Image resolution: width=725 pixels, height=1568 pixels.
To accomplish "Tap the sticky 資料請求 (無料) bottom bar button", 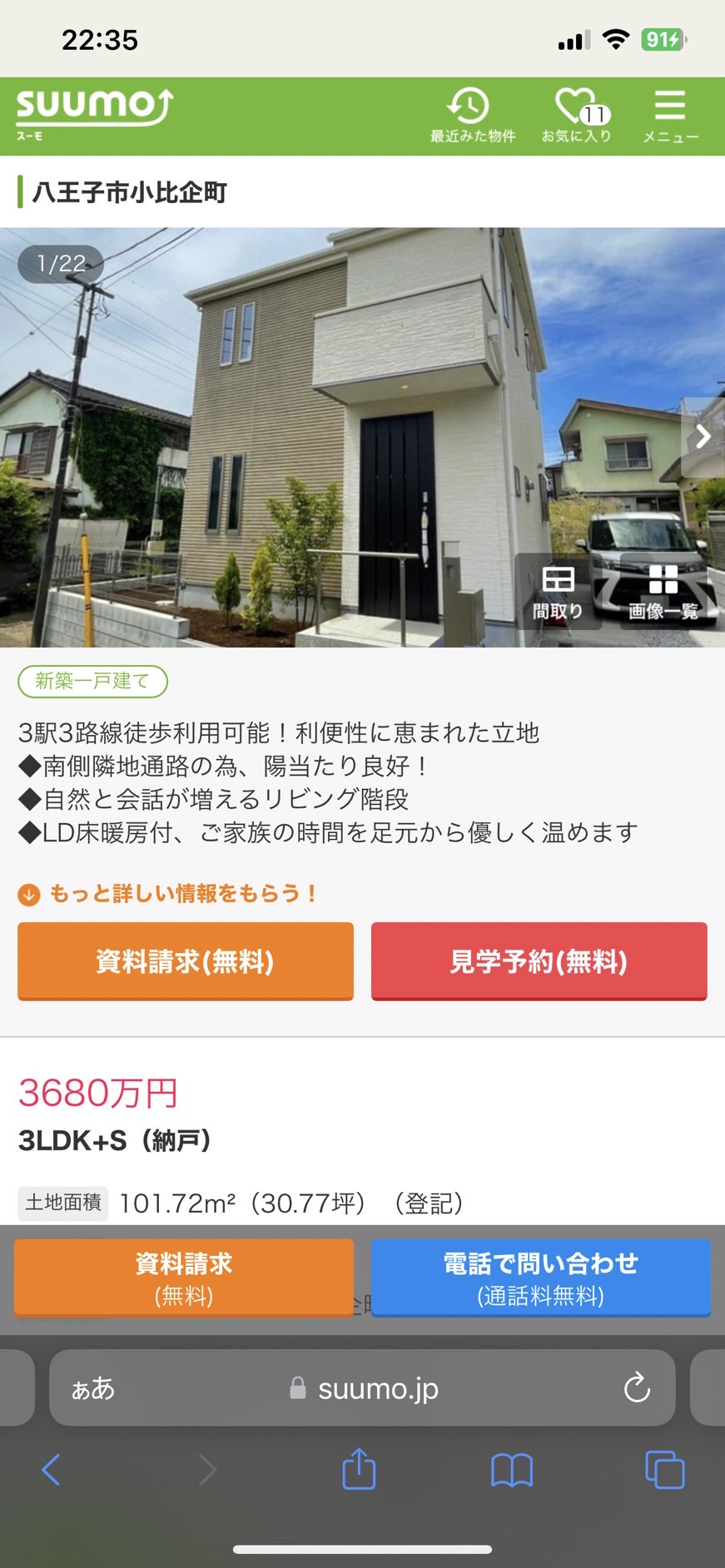I will [x=184, y=1278].
